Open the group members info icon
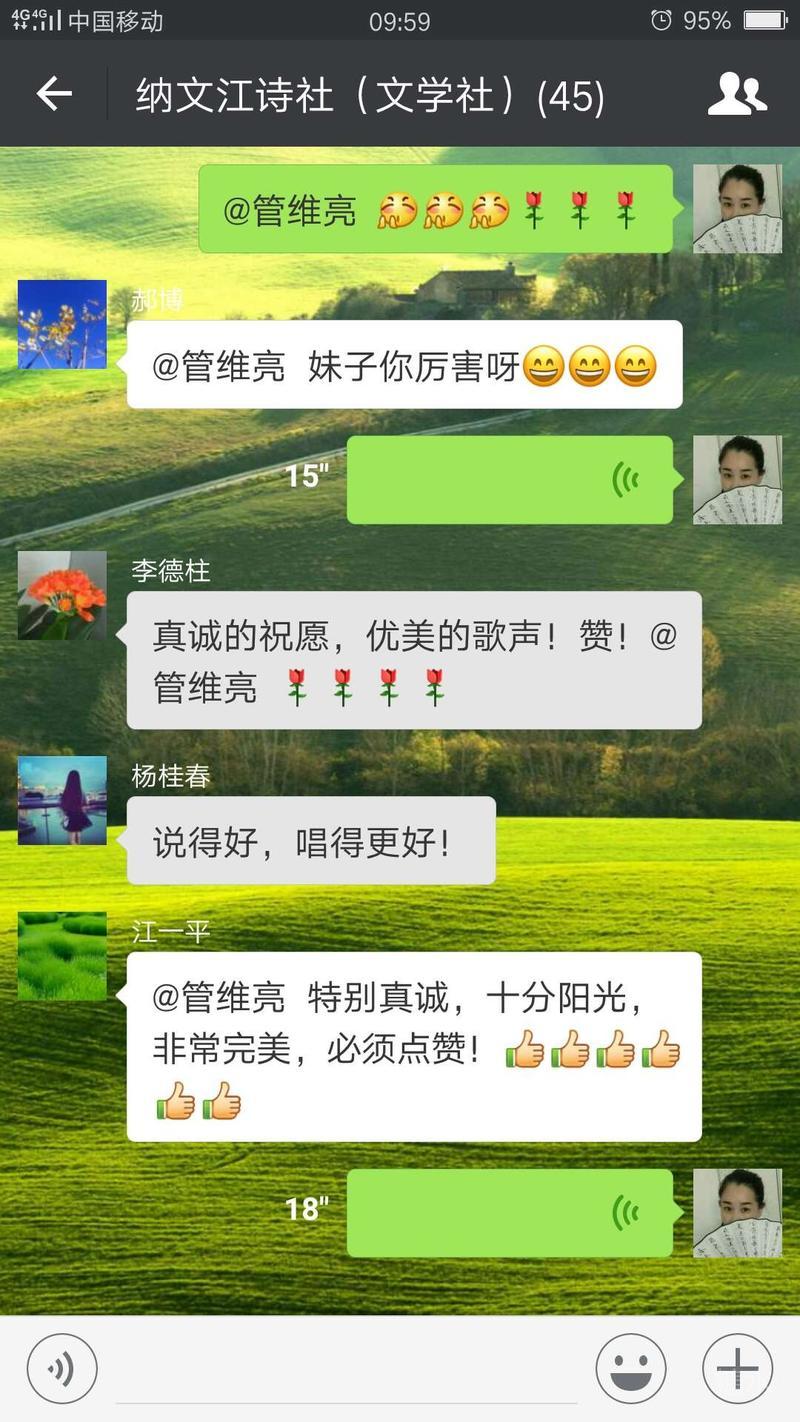800x1422 pixels. pos(737,95)
